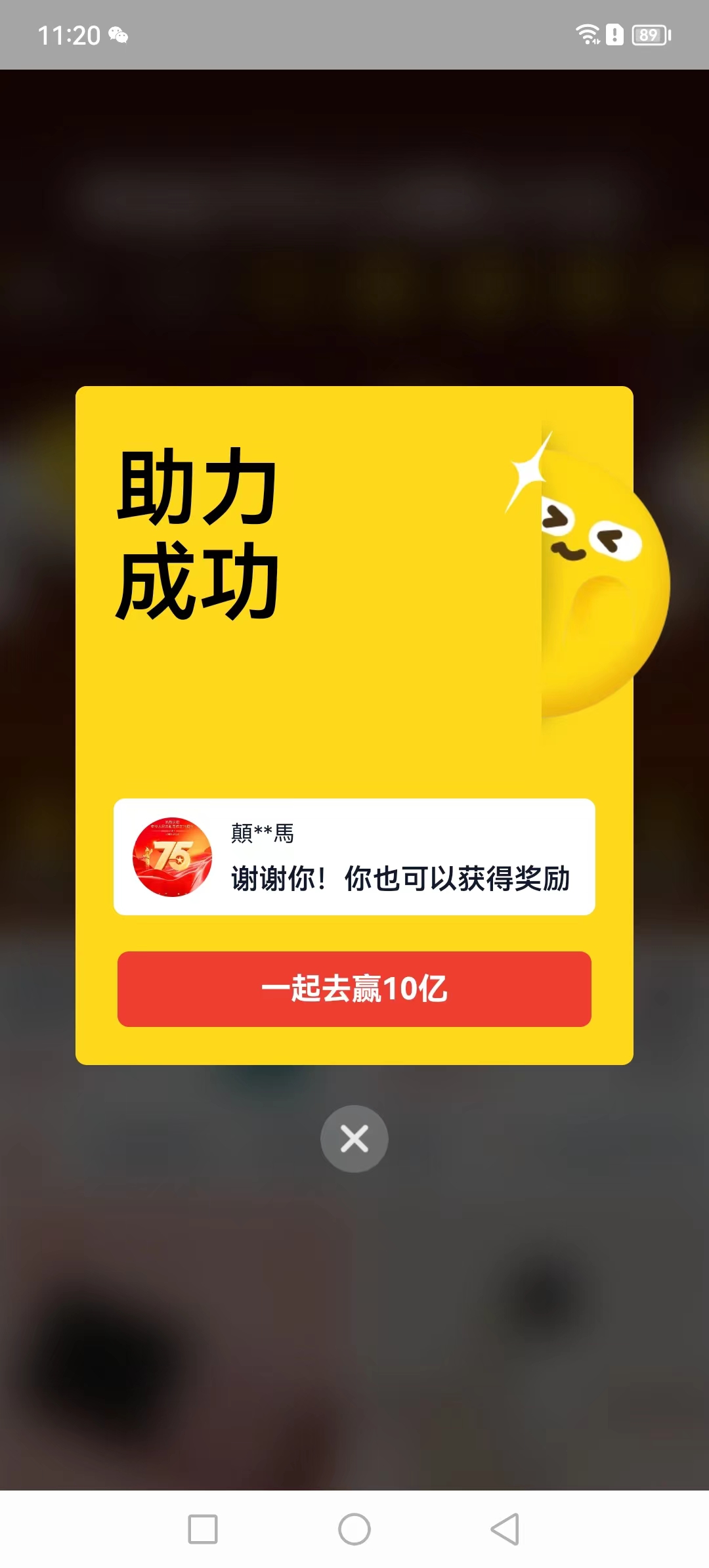Go back using the system back arrow

click(x=505, y=1529)
